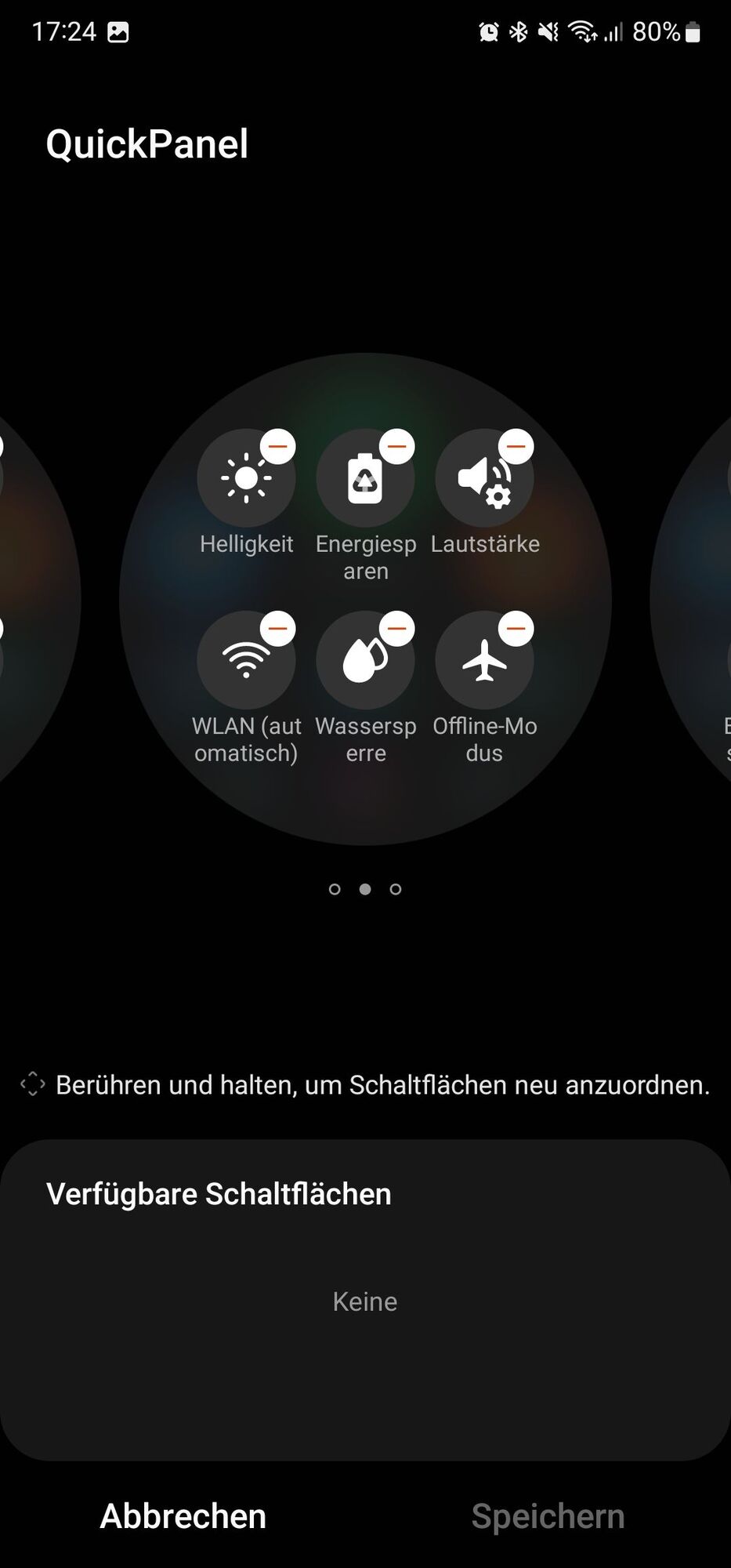Screen dimensions: 731x1568
Task: Go to the first page indicator dot
Action: pos(335,889)
